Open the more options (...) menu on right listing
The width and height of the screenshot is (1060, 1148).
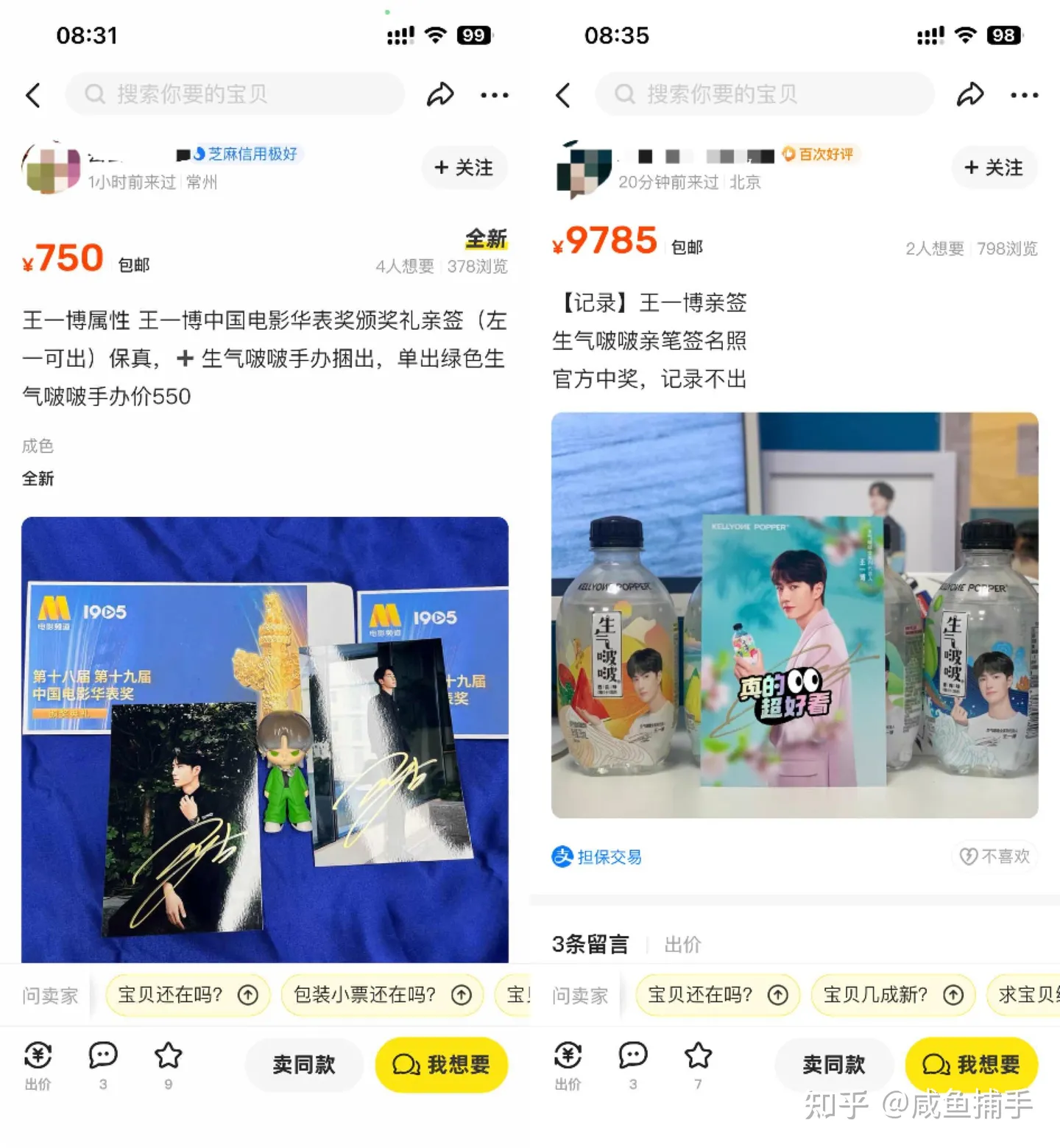tap(1025, 95)
